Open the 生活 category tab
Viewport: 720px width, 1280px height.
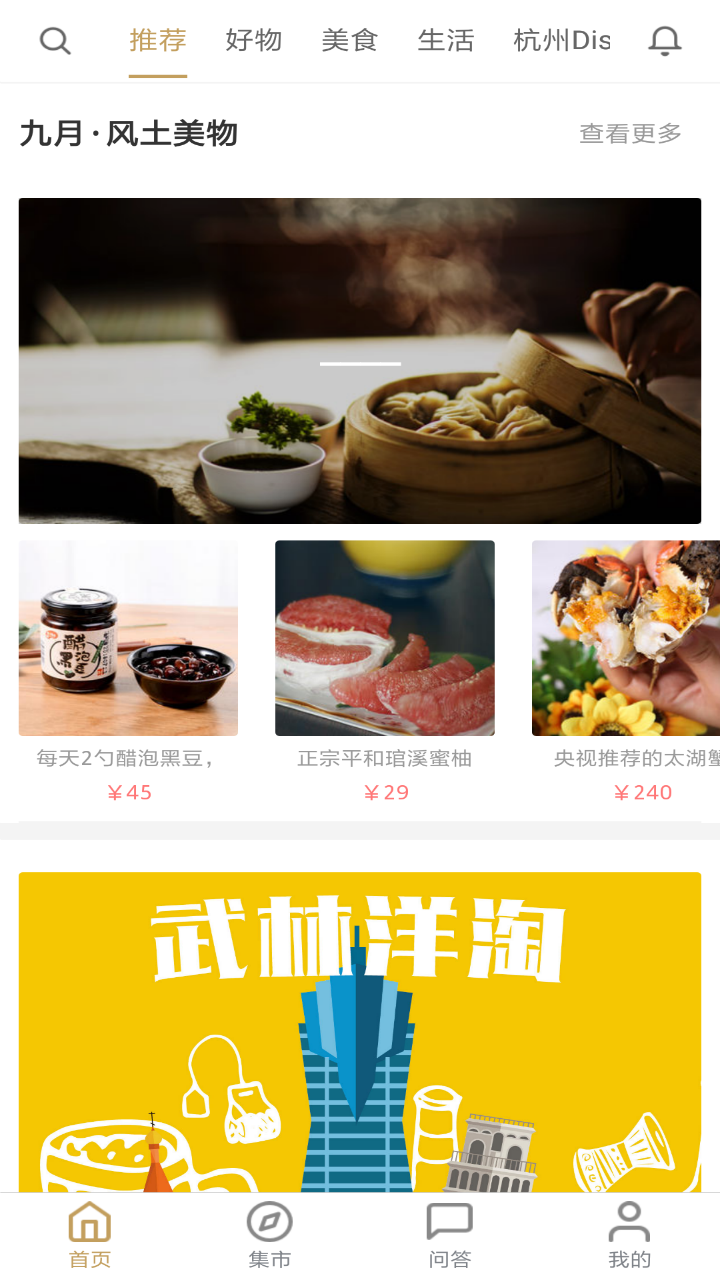tap(445, 41)
